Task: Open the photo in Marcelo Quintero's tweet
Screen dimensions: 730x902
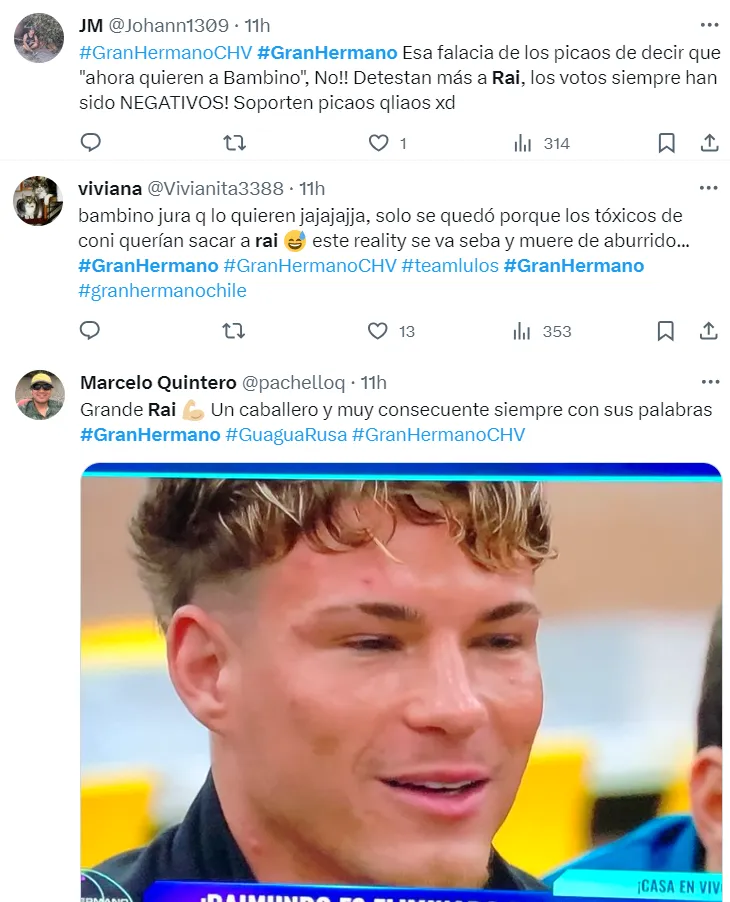Action: click(x=400, y=680)
